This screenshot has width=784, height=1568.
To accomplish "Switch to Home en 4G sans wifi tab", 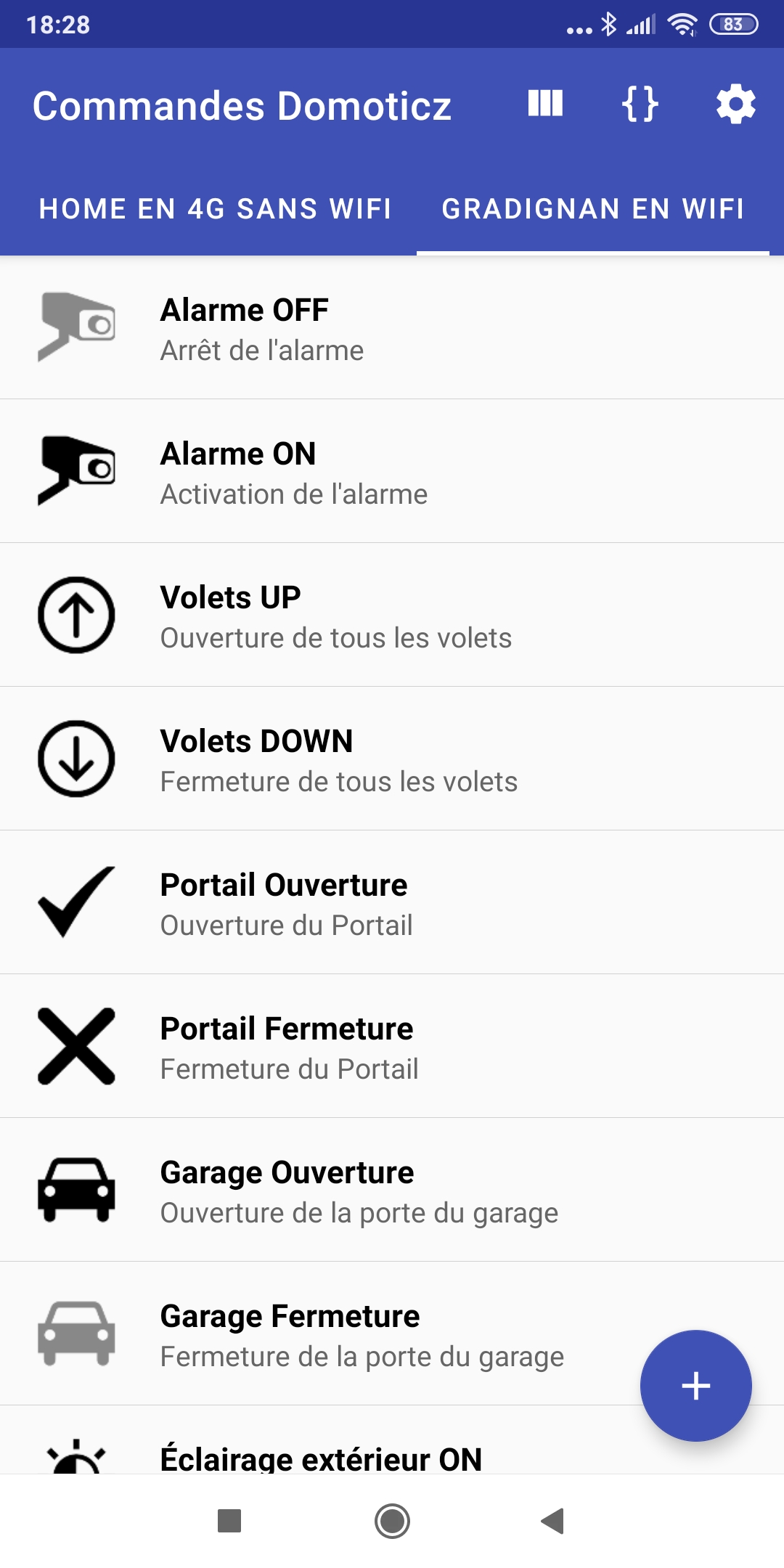I will pyautogui.click(x=215, y=209).
